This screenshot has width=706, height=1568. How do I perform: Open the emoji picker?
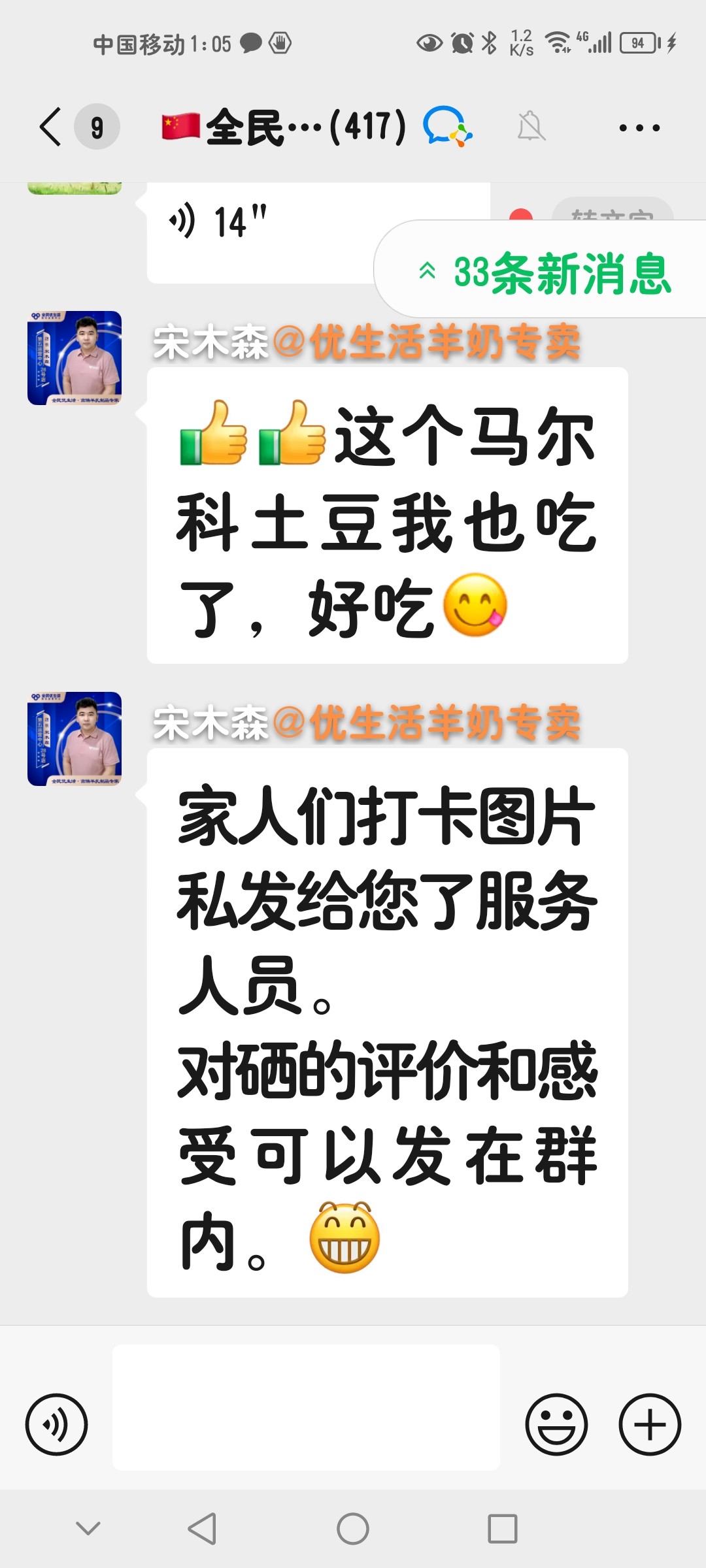point(556,1424)
